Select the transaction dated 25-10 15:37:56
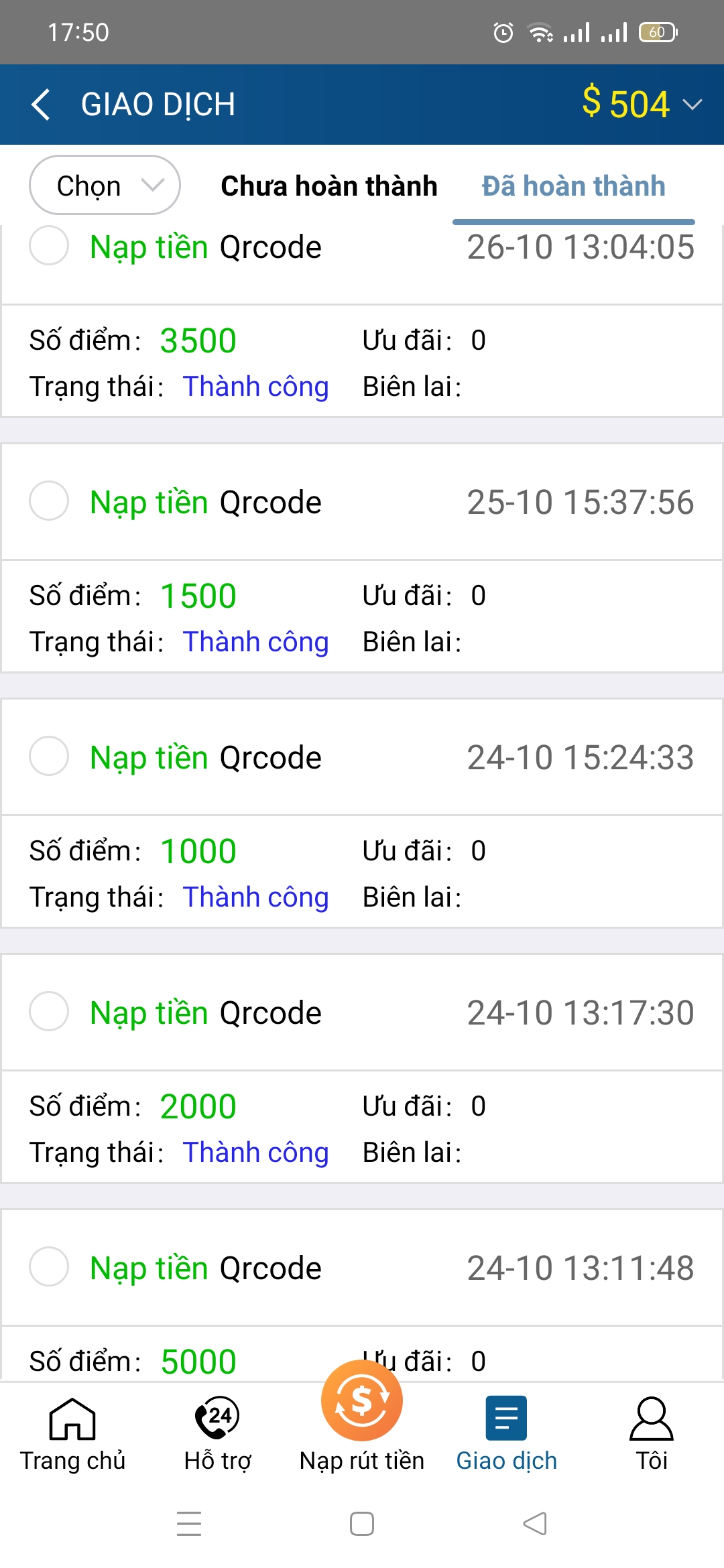The image size is (724, 1568). click(49, 501)
